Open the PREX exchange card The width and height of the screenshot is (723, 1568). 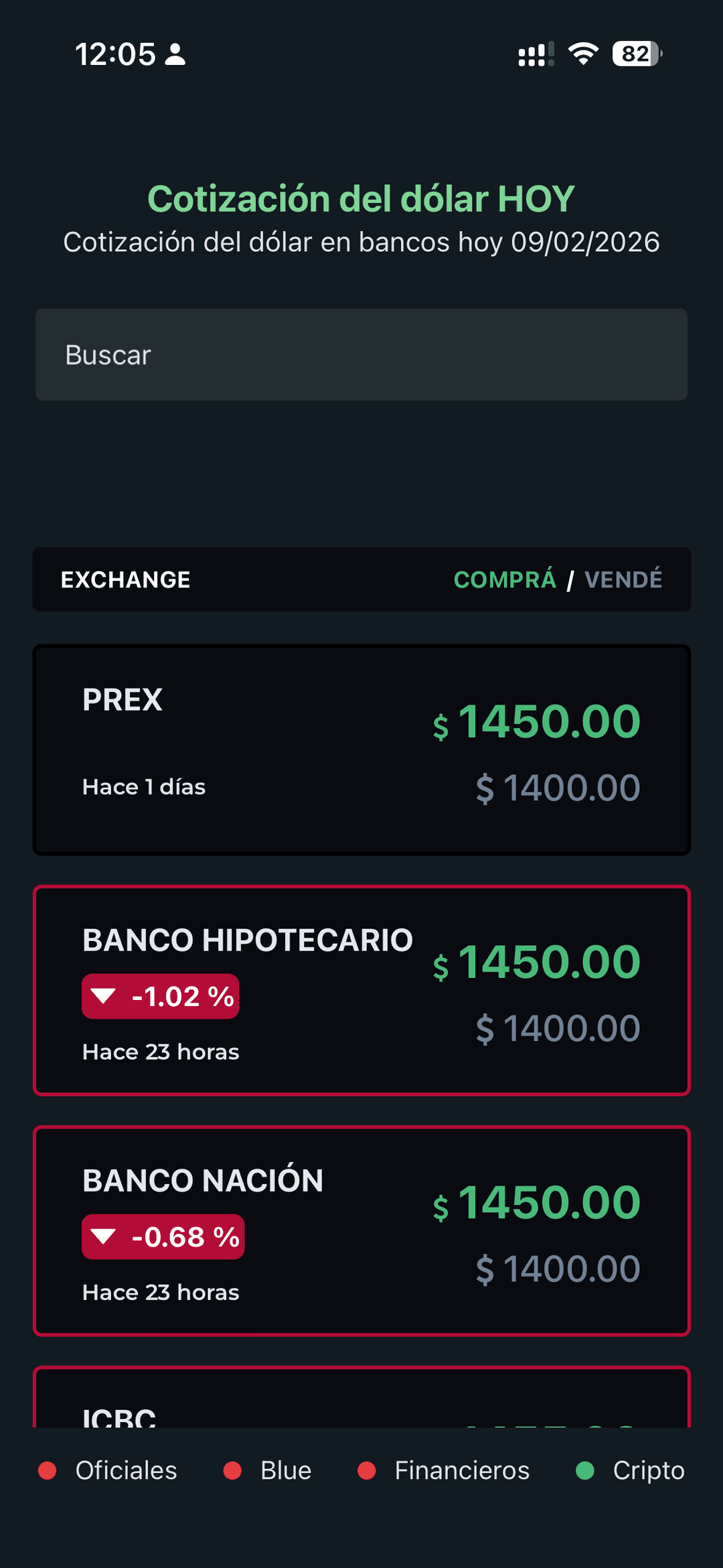[x=361, y=750]
